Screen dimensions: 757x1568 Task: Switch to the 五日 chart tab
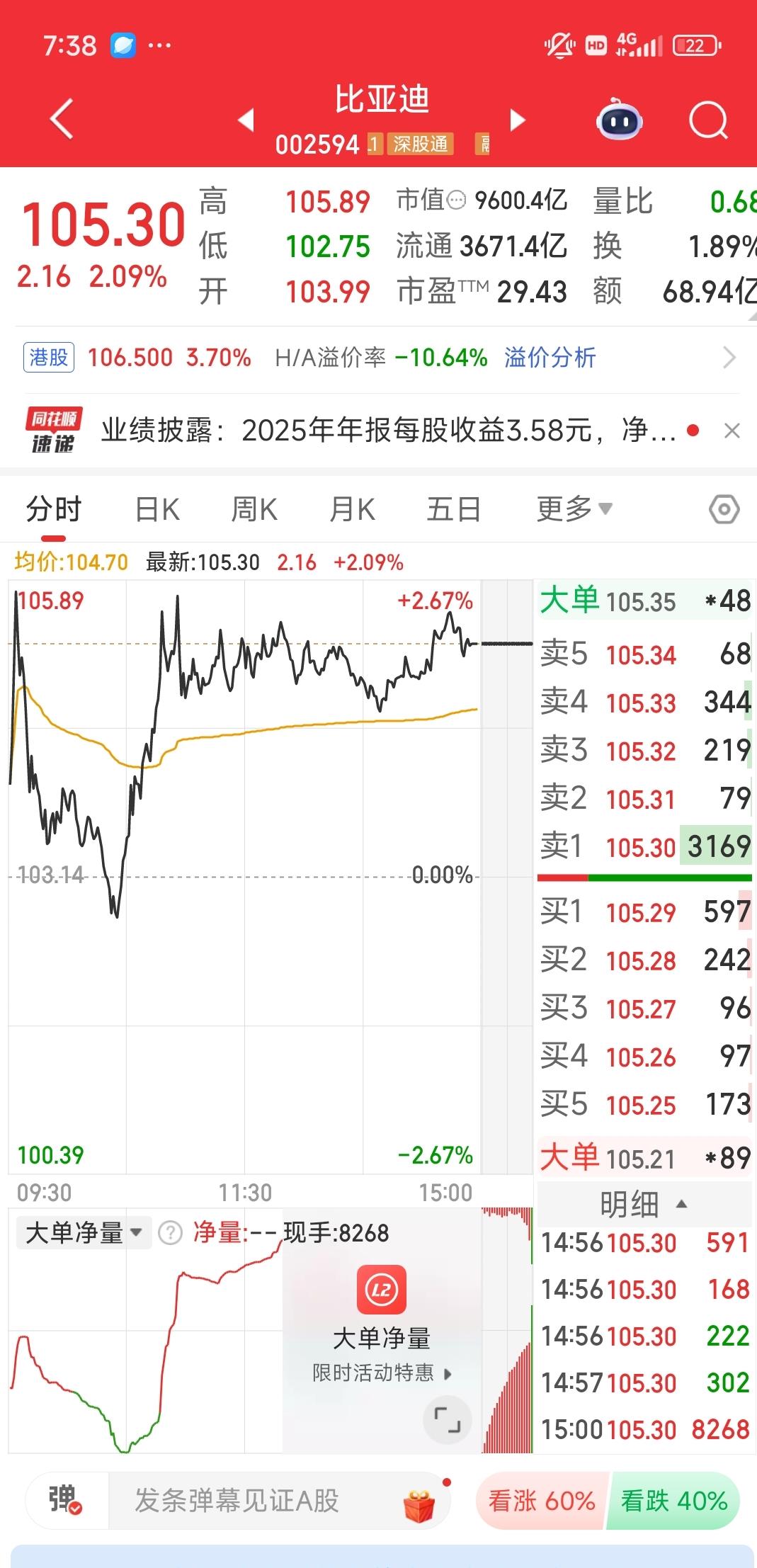point(453,510)
